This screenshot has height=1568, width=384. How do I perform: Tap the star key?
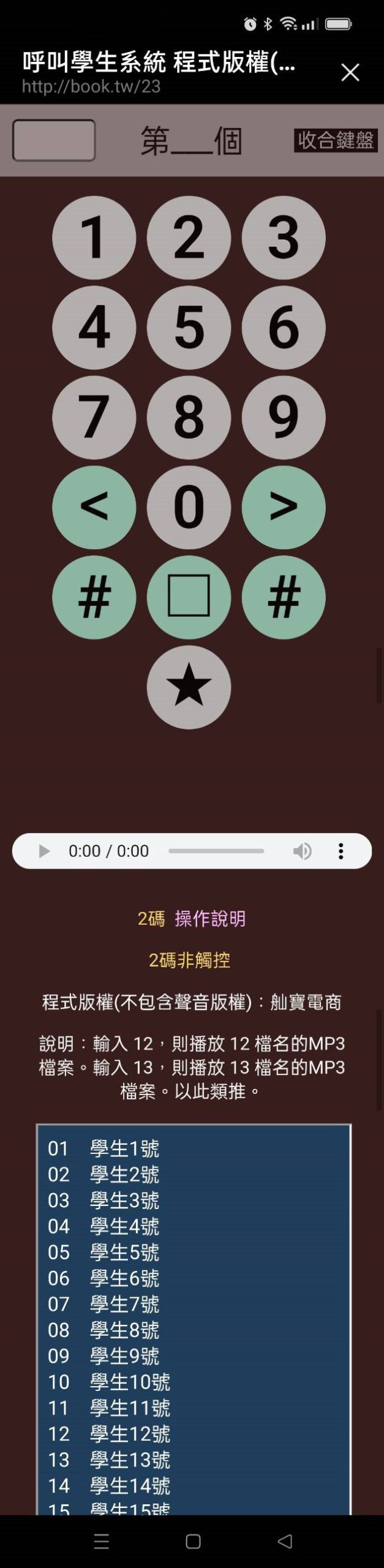pos(189,686)
